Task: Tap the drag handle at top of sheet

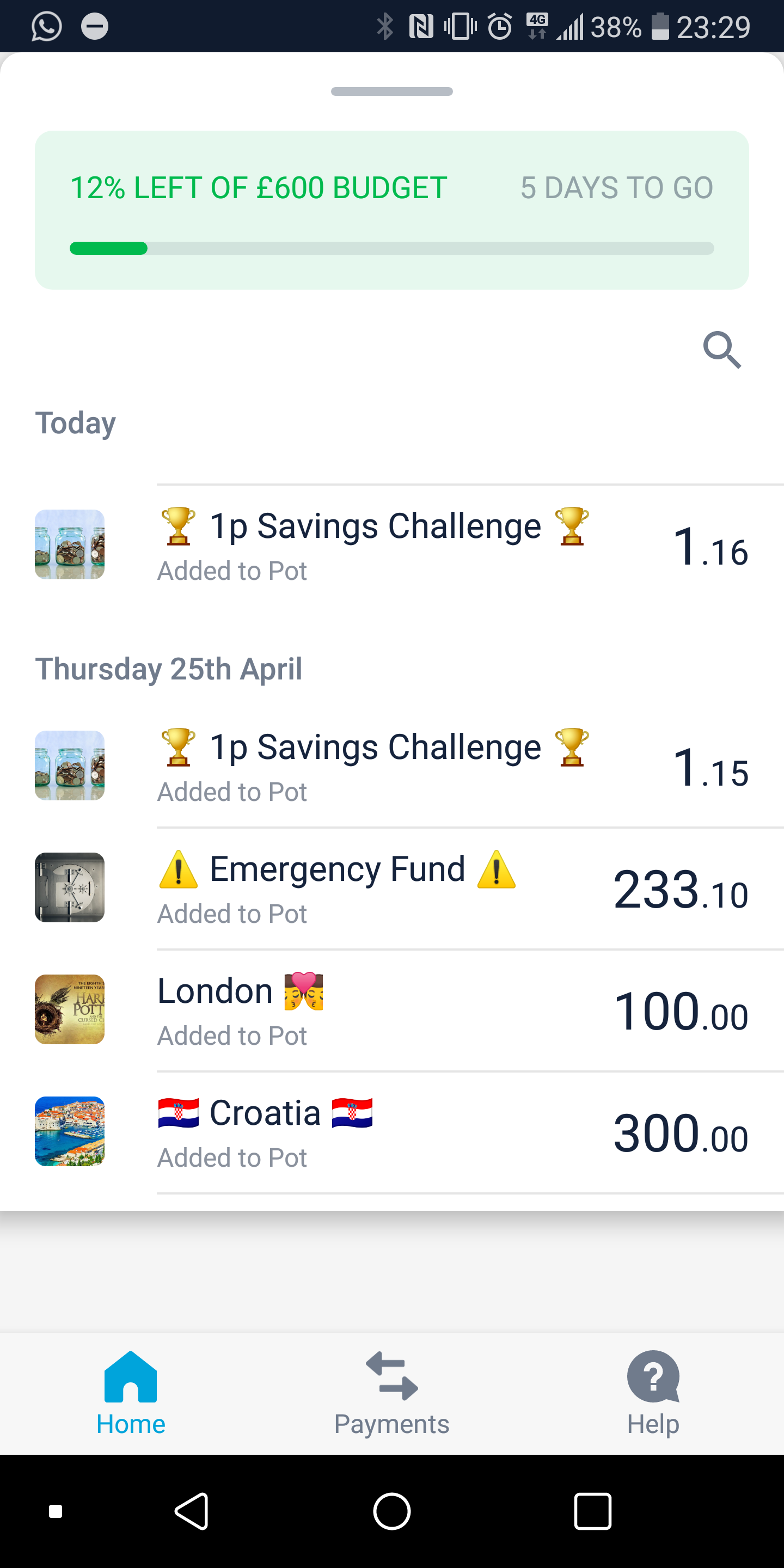Action: (392, 91)
